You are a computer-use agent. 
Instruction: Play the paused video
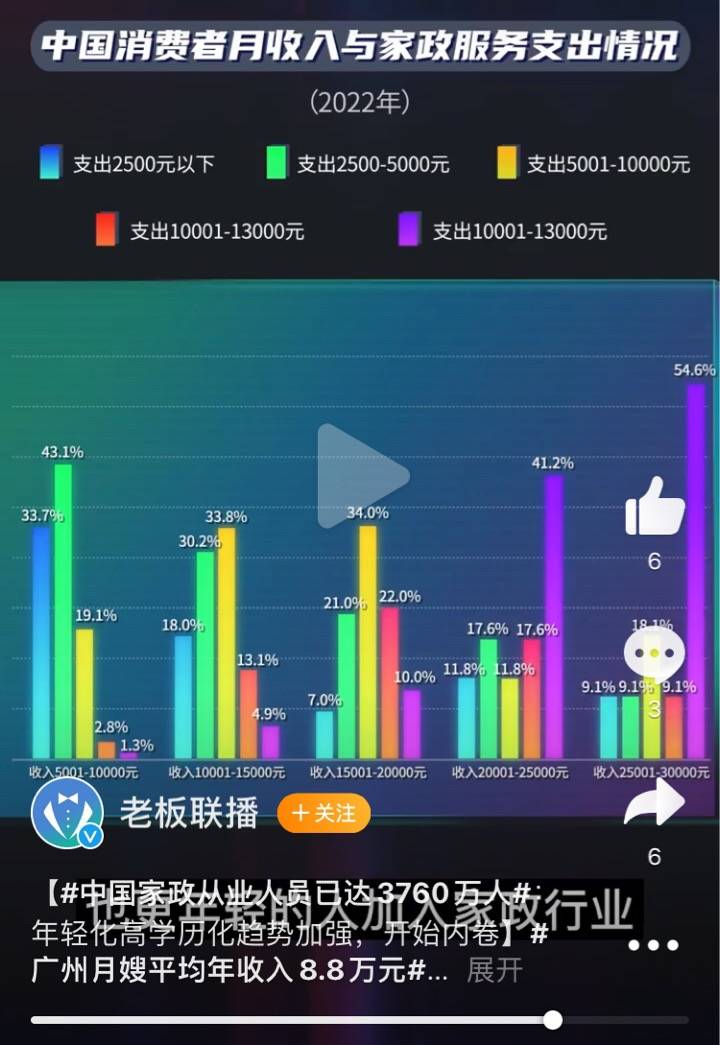pyautogui.click(x=361, y=476)
